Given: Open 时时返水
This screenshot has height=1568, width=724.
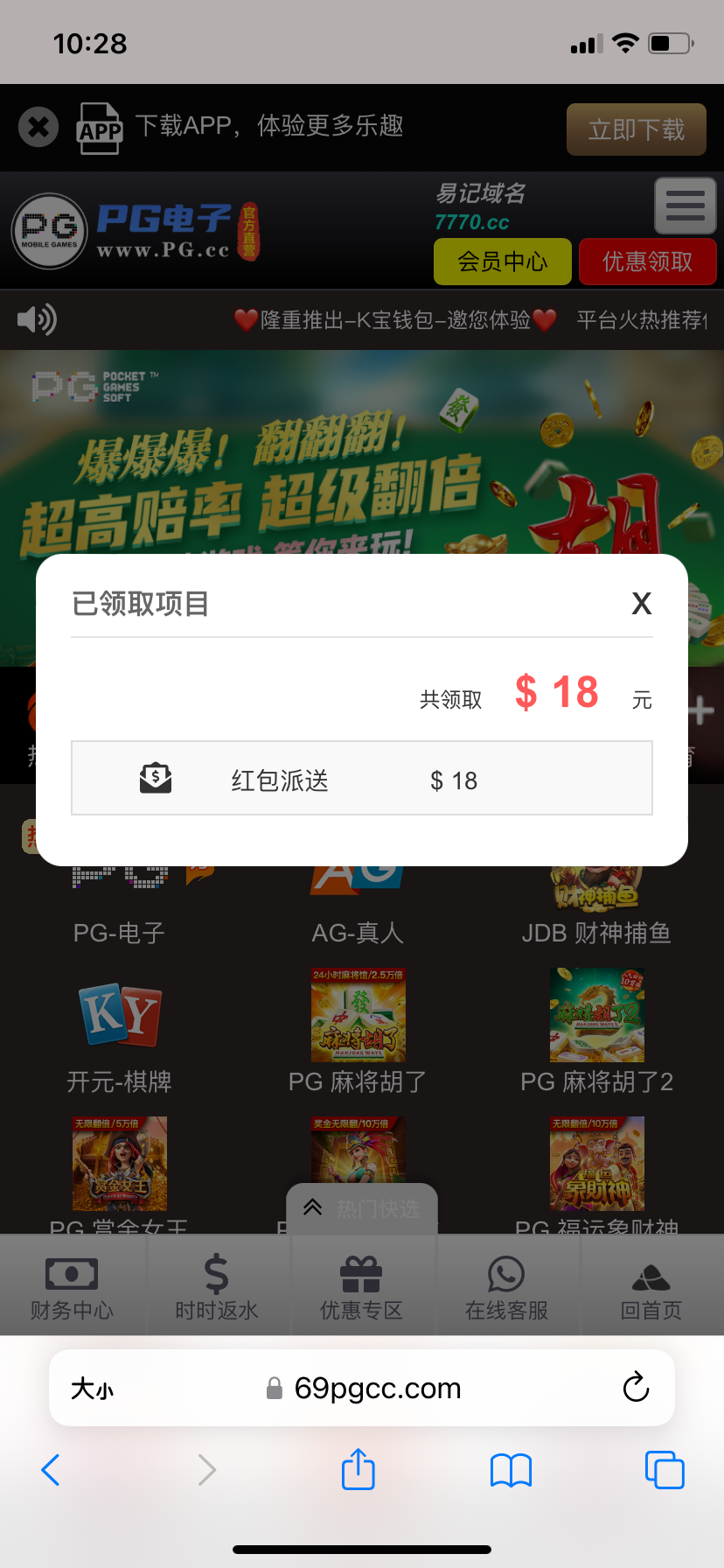Looking at the screenshot, I should (x=216, y=1285).
